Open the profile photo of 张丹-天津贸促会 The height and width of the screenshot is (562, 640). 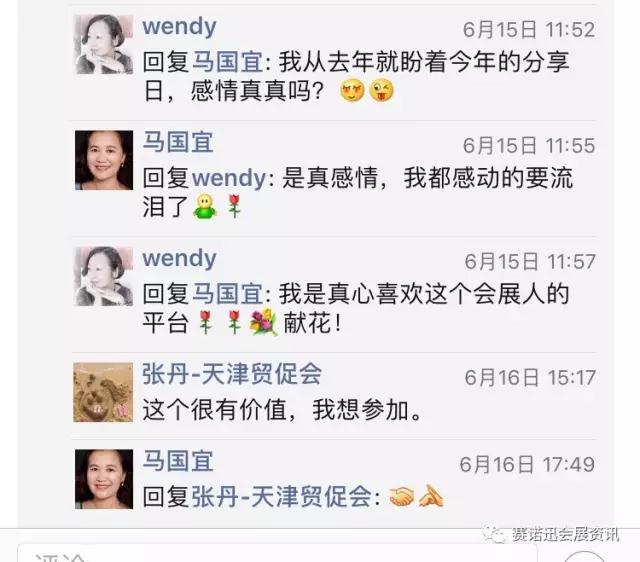[104, 391]
